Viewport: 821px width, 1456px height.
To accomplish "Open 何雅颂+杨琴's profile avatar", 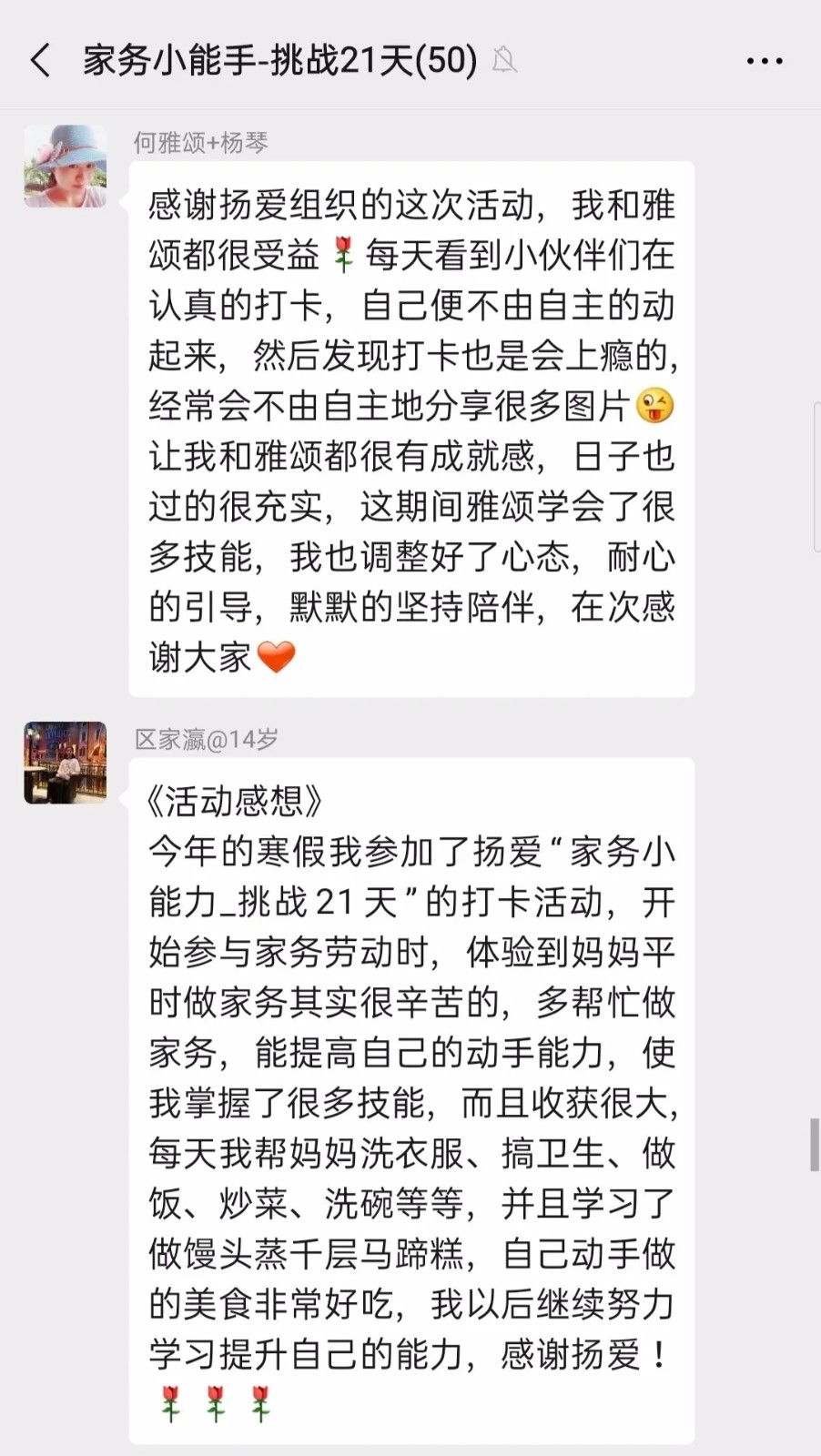I will (x=65, y=167).
